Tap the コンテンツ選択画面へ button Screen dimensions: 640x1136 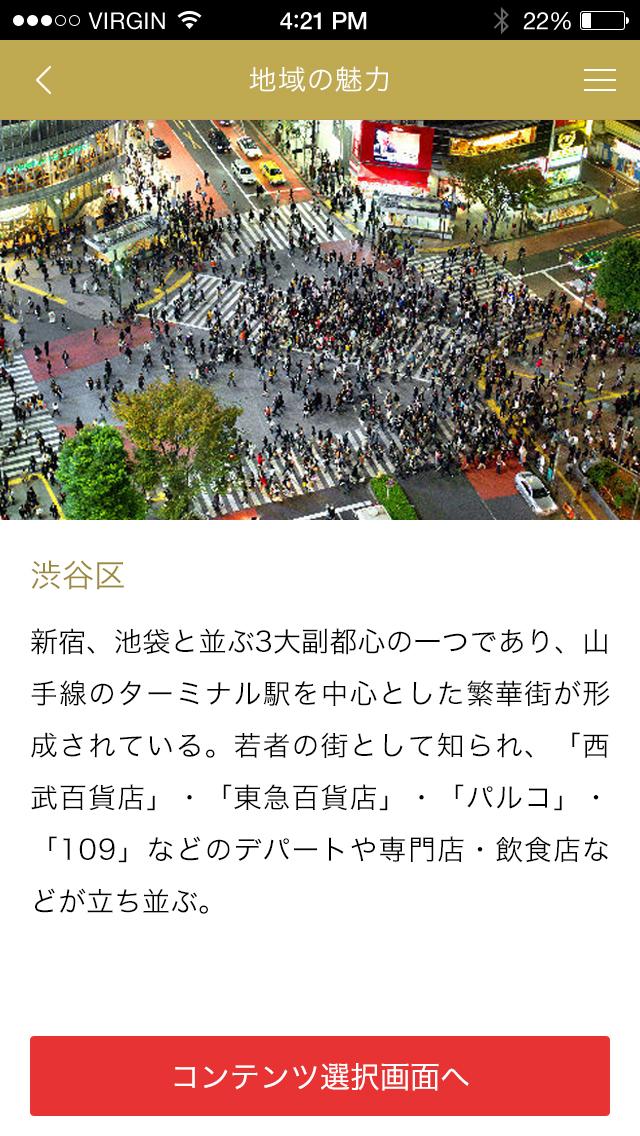click(x=320, y=1076)
